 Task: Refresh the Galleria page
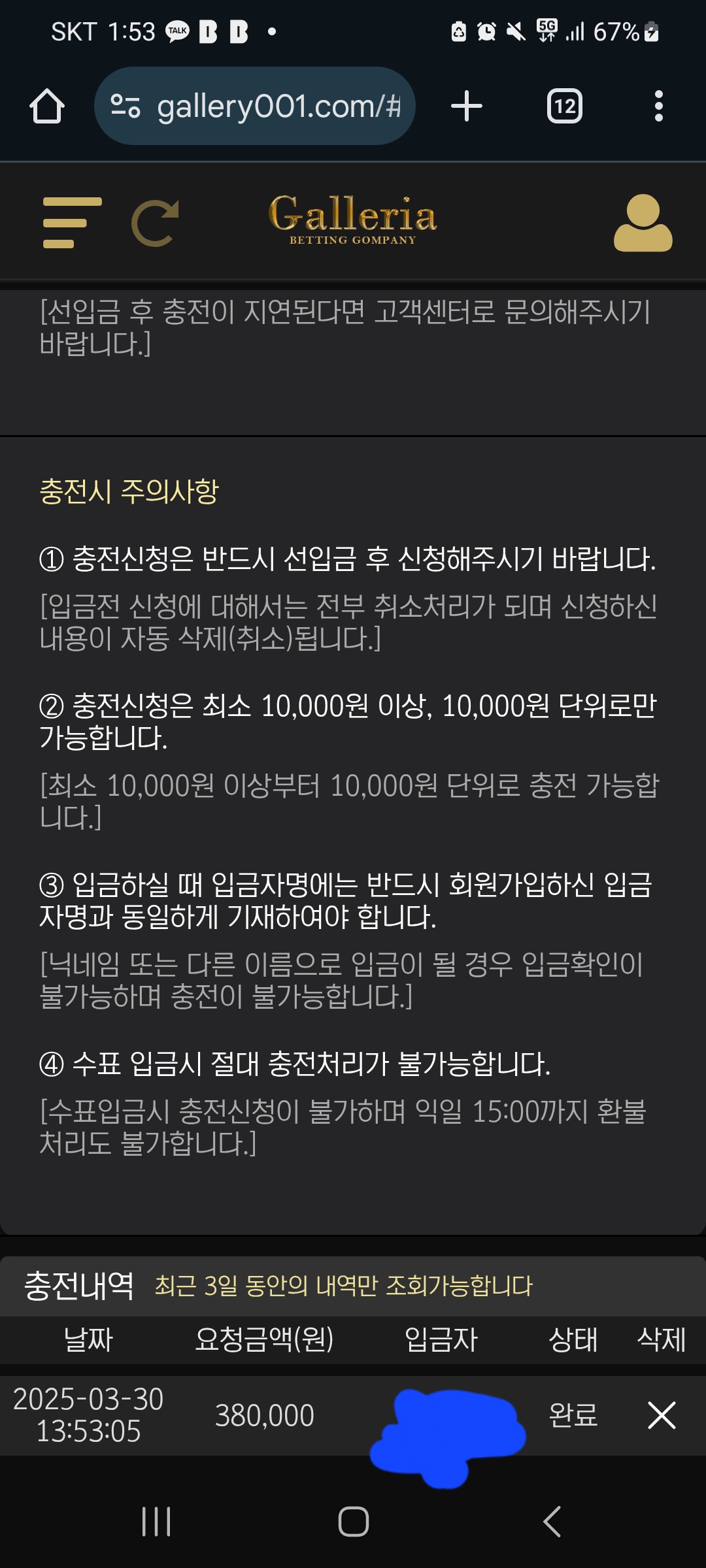point(156,222)
